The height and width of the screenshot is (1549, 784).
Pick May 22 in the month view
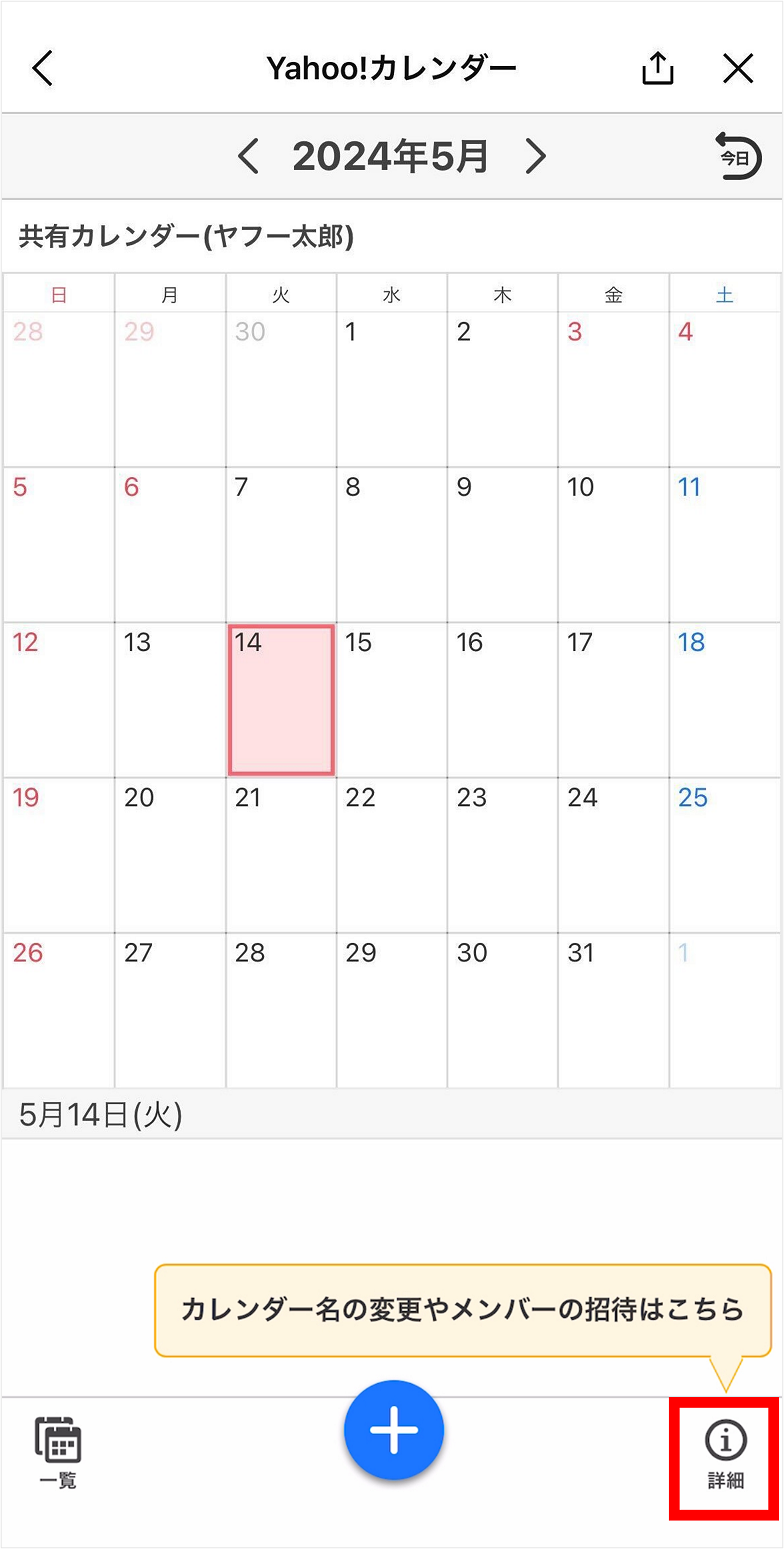391,854
